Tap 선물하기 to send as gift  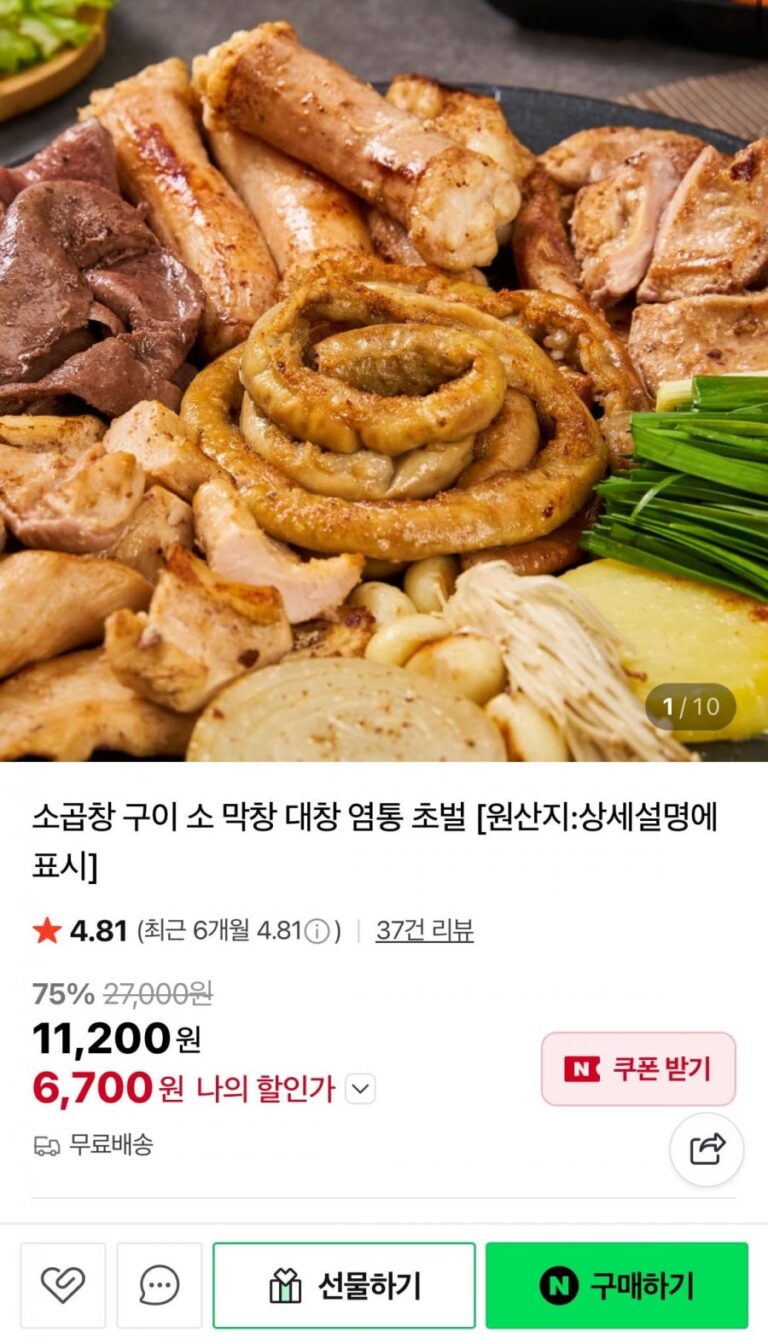pyautogui.click(x=344, y=1285)
